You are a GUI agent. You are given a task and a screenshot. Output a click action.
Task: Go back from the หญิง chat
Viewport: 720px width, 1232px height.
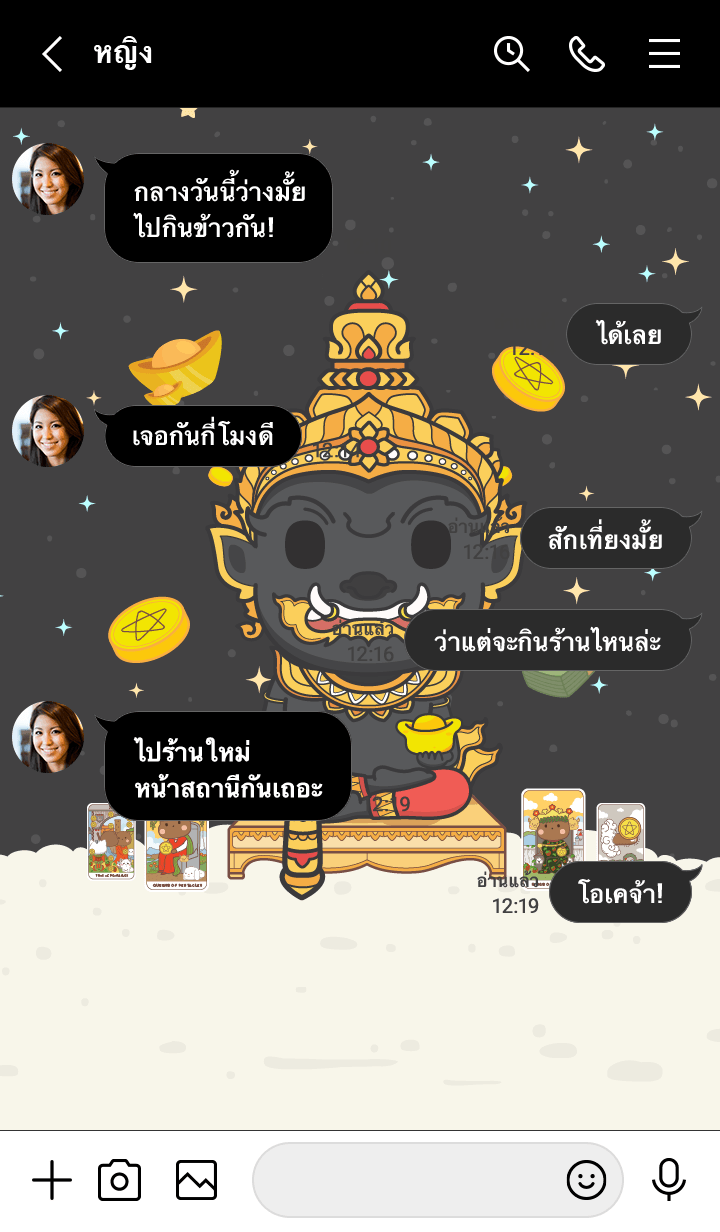[52, 54]
